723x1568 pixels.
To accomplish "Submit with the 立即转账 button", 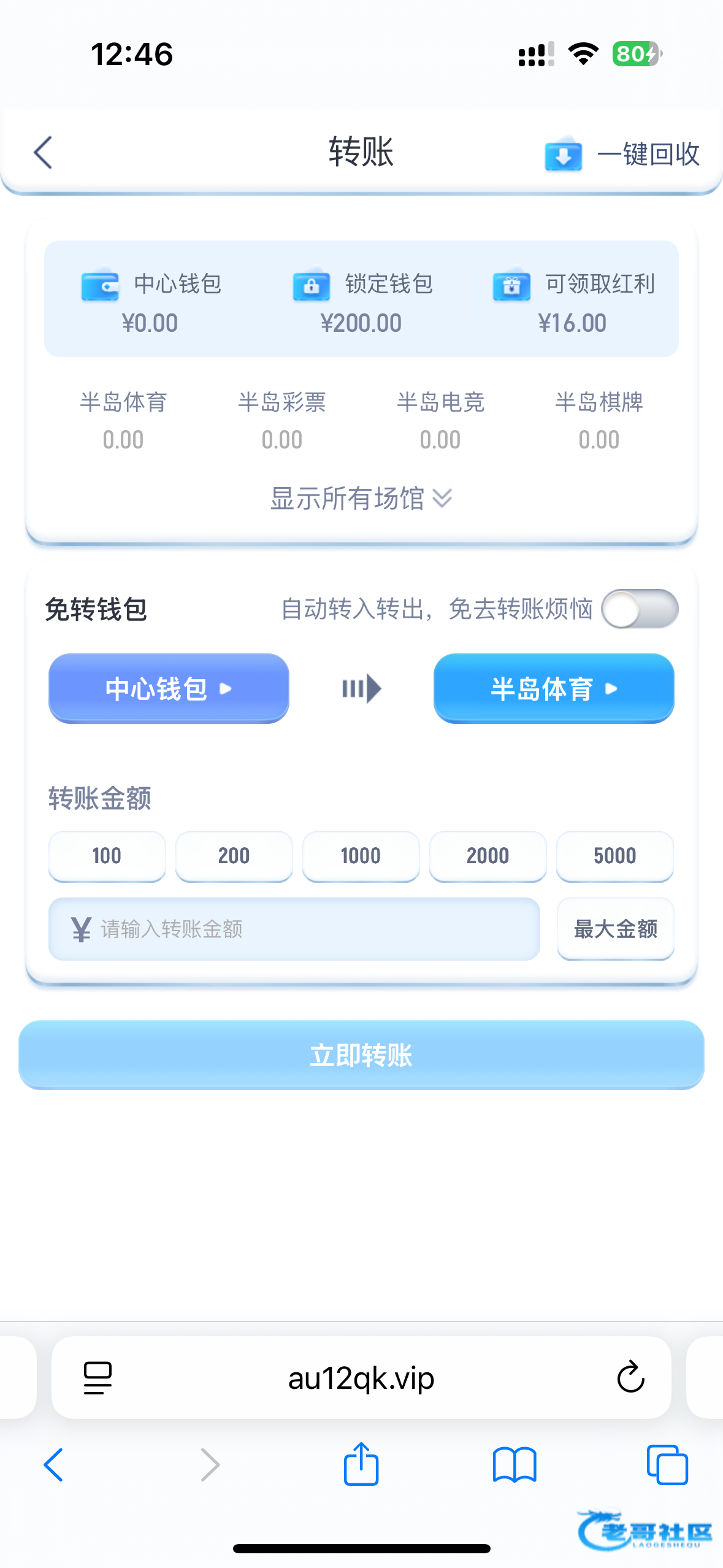I will (x=361, y=1055).
